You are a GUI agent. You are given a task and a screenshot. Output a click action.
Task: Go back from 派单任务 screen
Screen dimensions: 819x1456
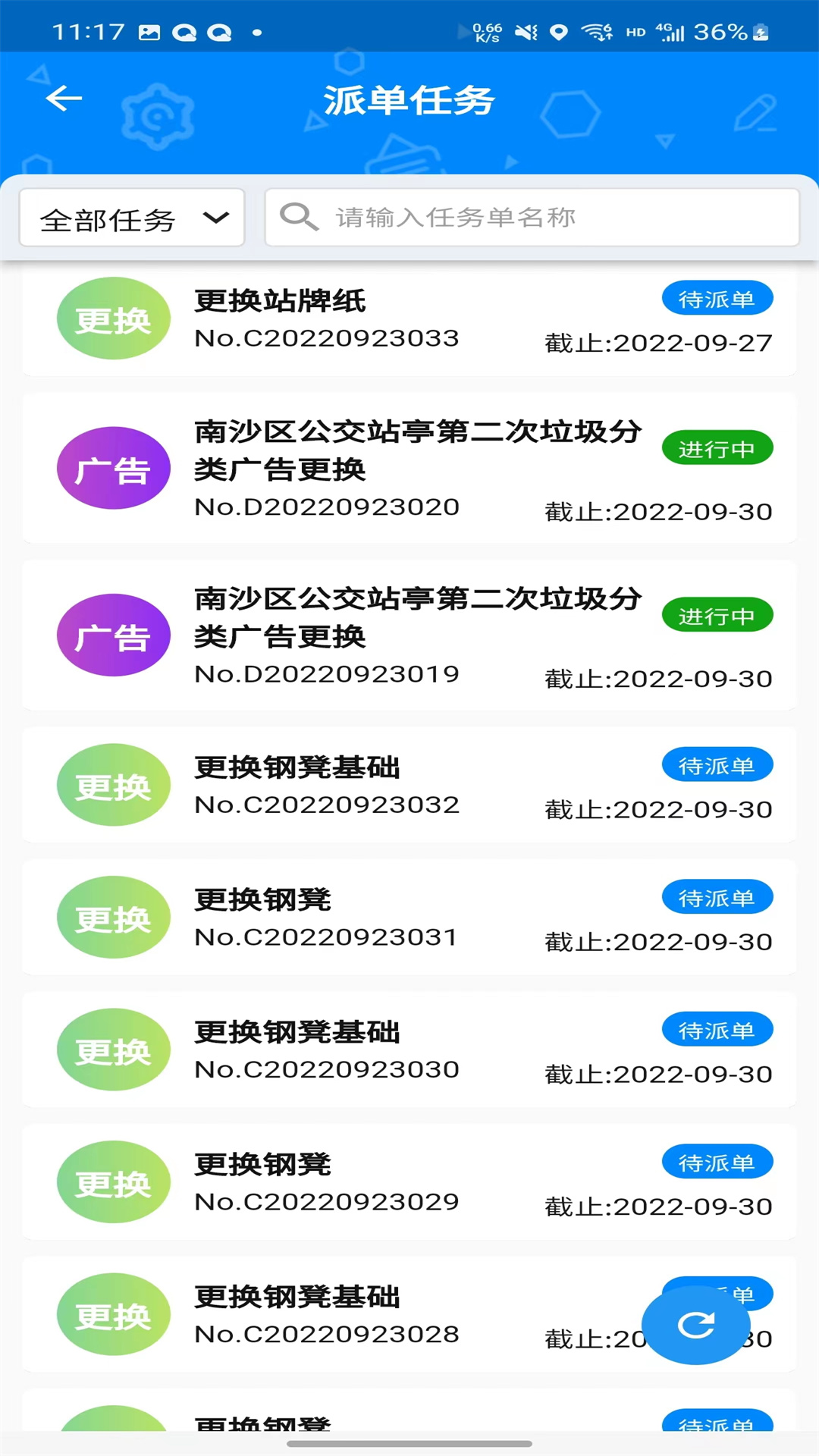pos(64,99)
